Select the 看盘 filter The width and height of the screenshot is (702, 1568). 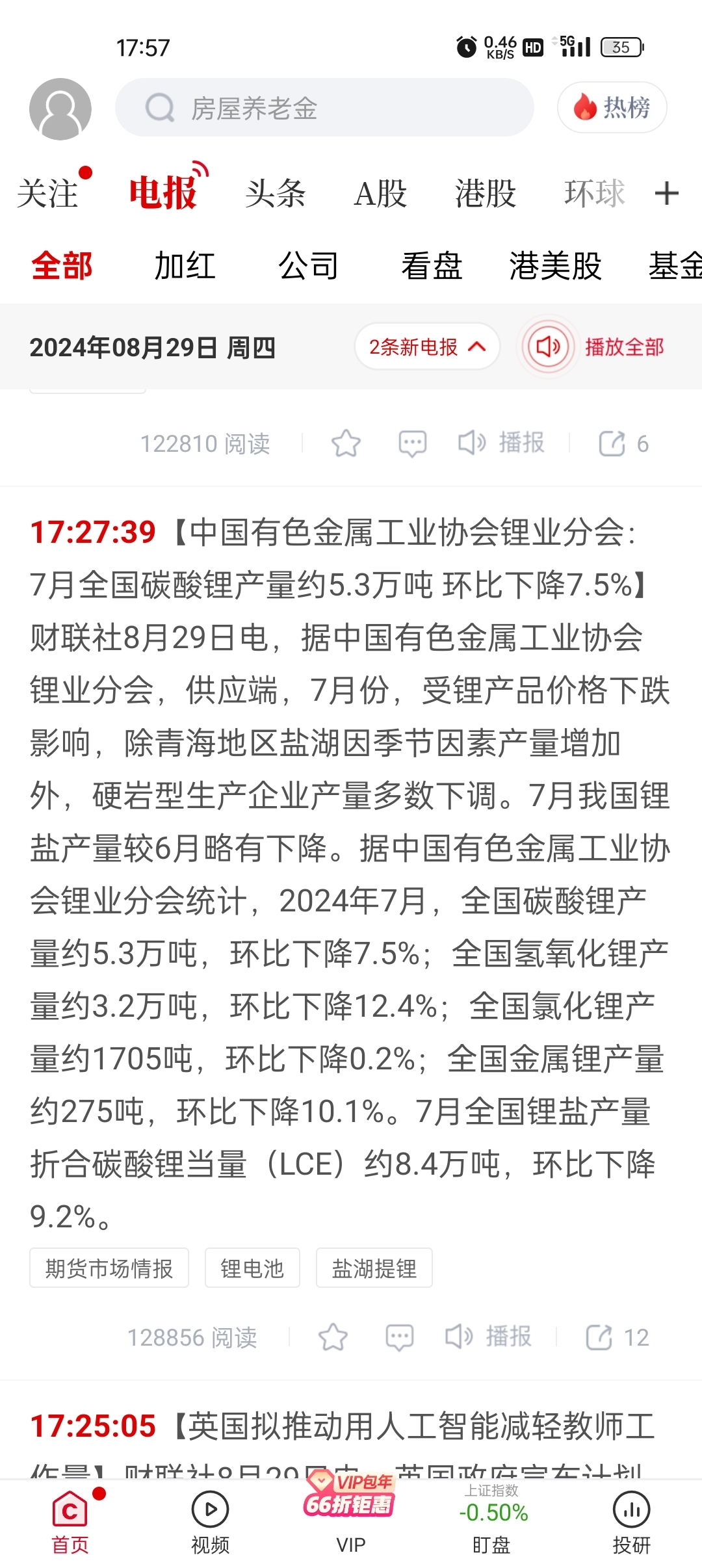tap(432, 266)
